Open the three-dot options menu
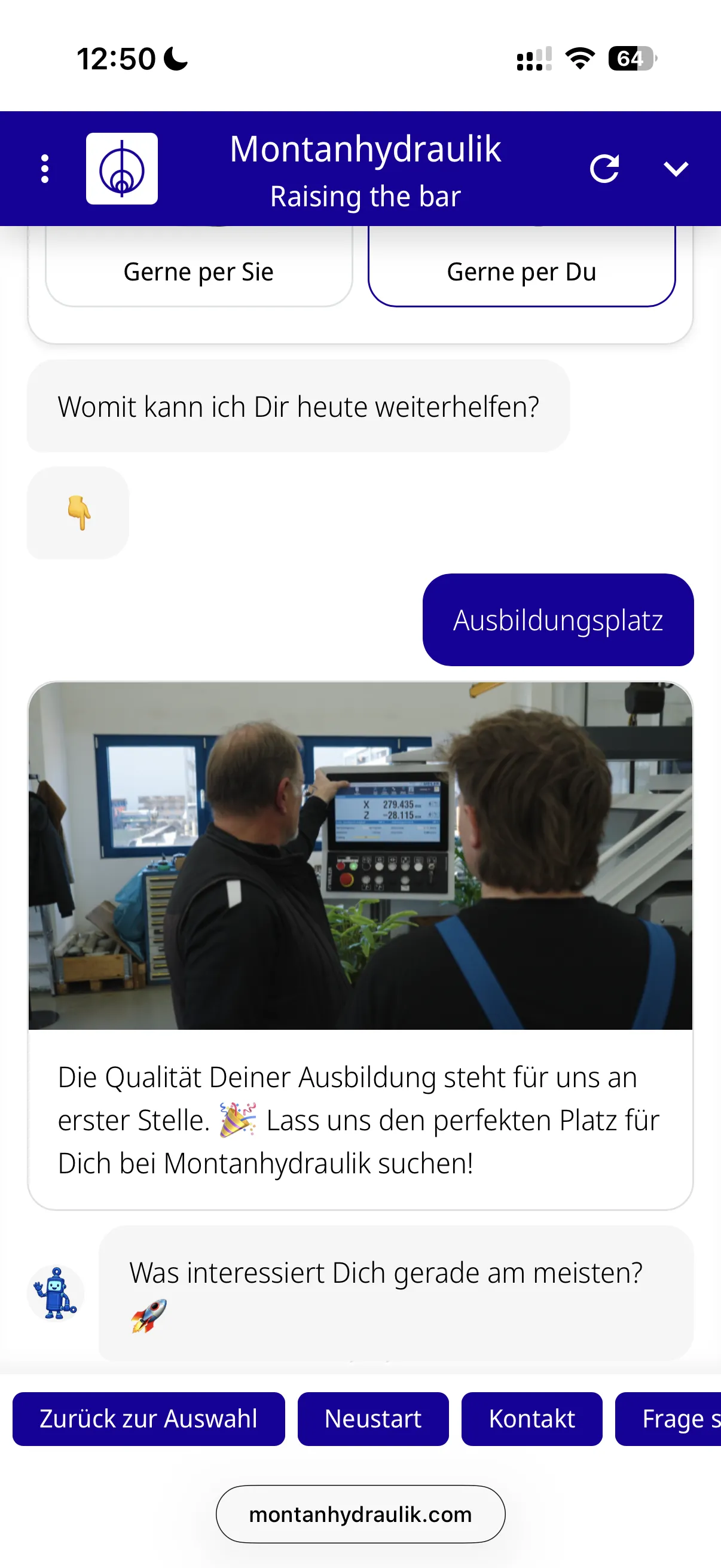The height and width of the screenshot is (1568, 721). click(44, 169)
